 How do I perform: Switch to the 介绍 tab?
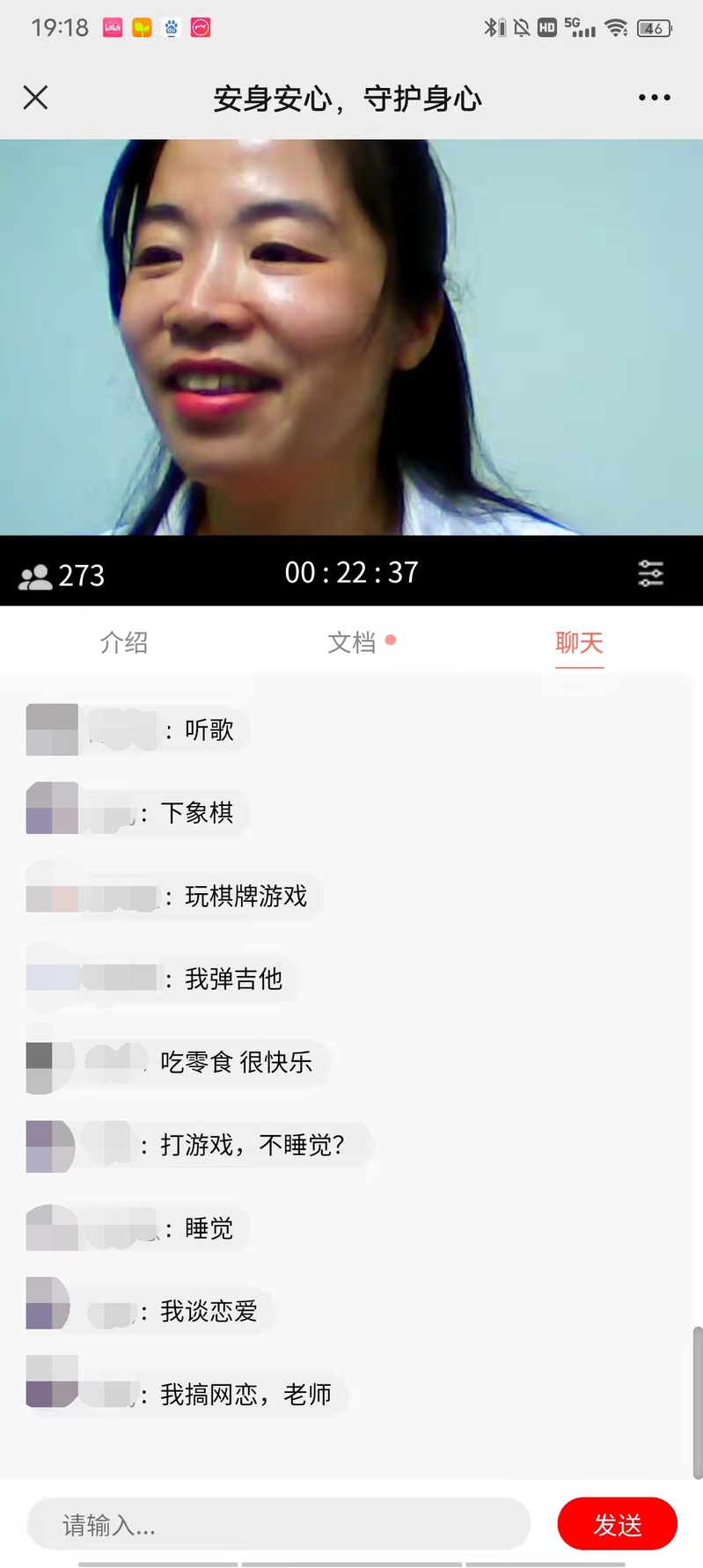coord(124,642)
